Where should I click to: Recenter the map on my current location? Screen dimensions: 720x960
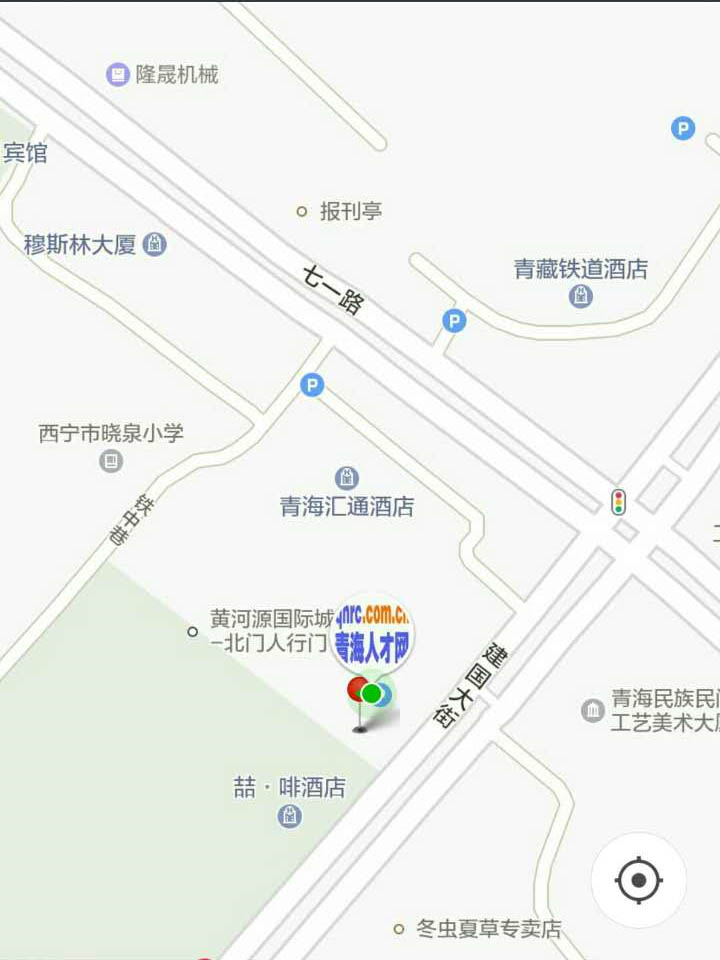(639, 881)
